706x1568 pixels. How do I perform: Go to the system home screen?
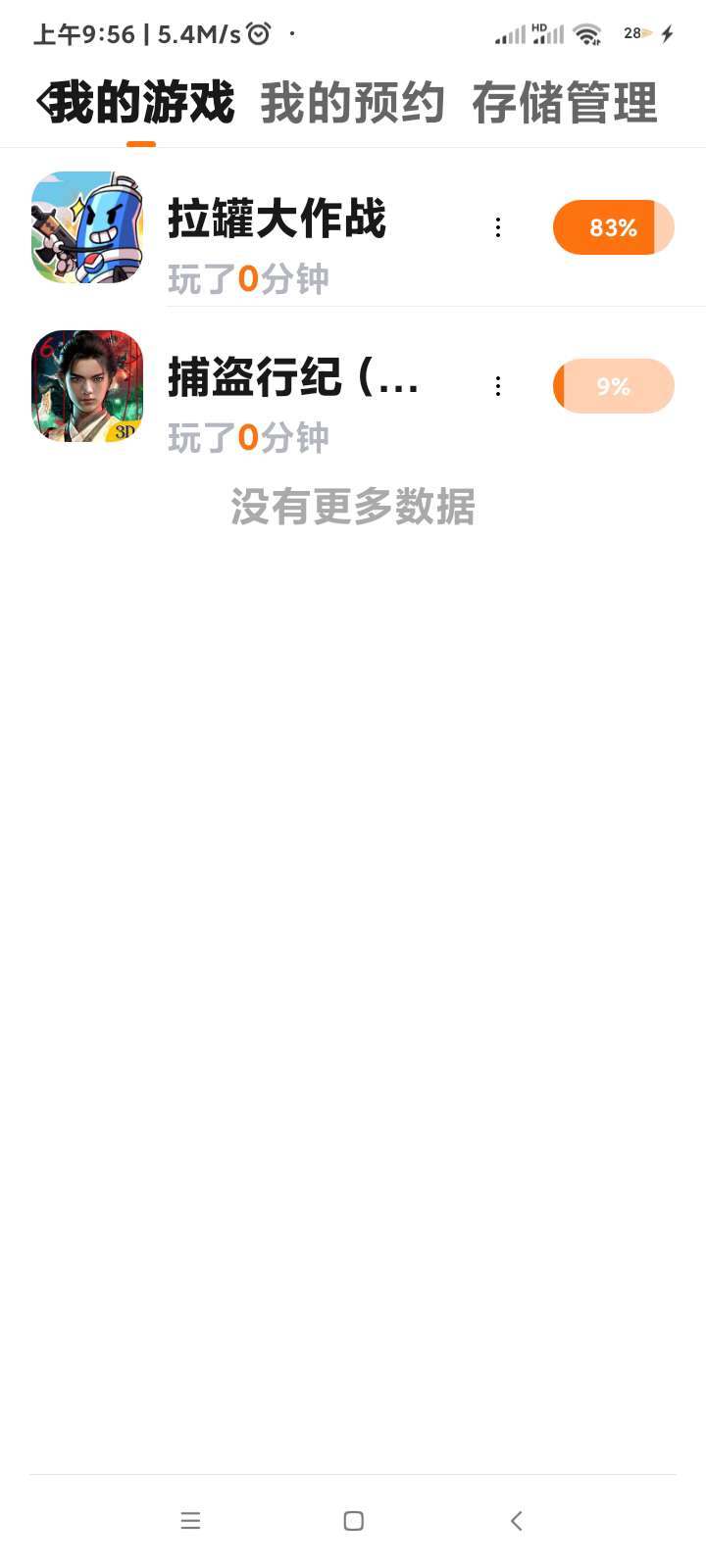[x=354, y=1520]
